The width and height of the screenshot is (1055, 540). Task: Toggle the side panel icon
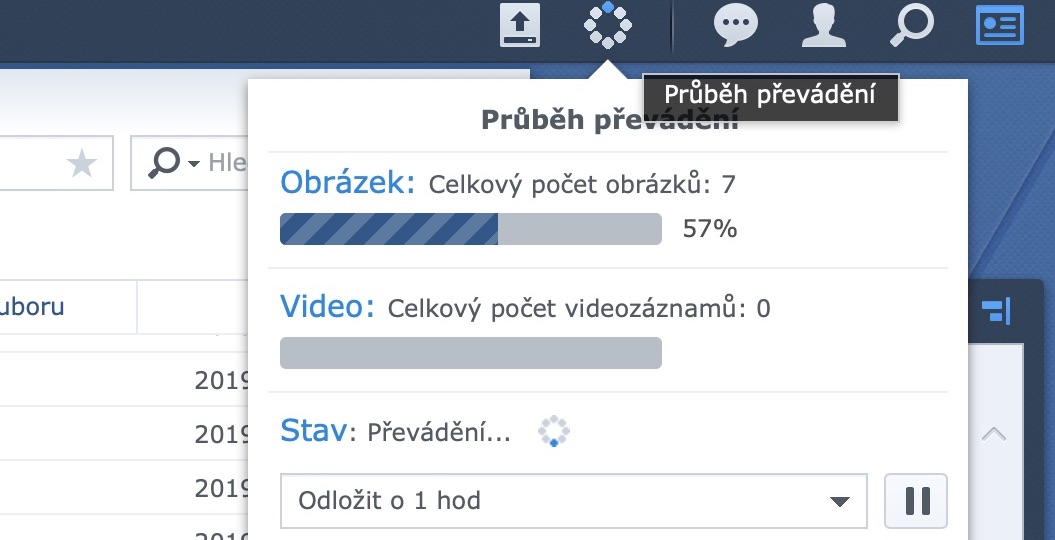click(997, 311)
